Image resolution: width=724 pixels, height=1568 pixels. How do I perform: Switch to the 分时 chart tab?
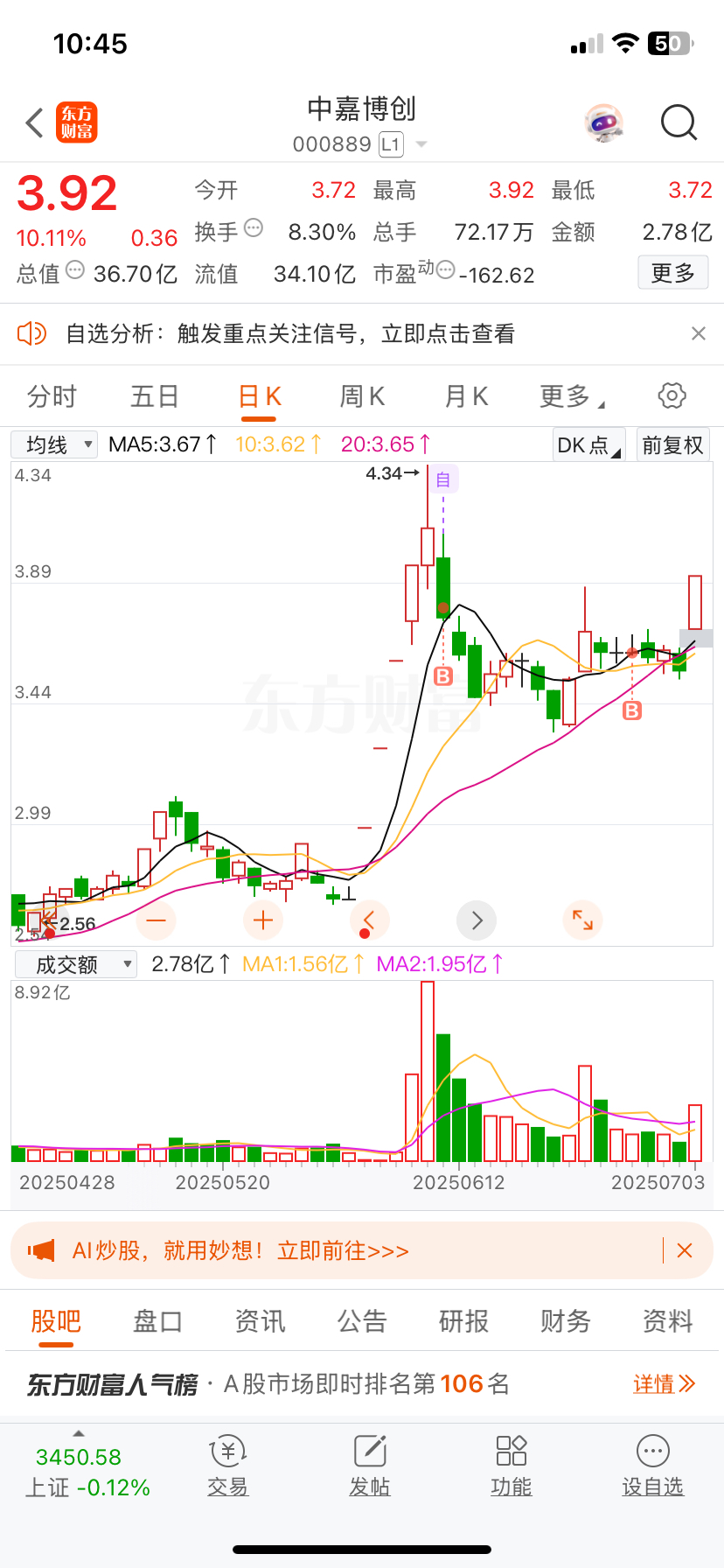[x=52, y=396]
